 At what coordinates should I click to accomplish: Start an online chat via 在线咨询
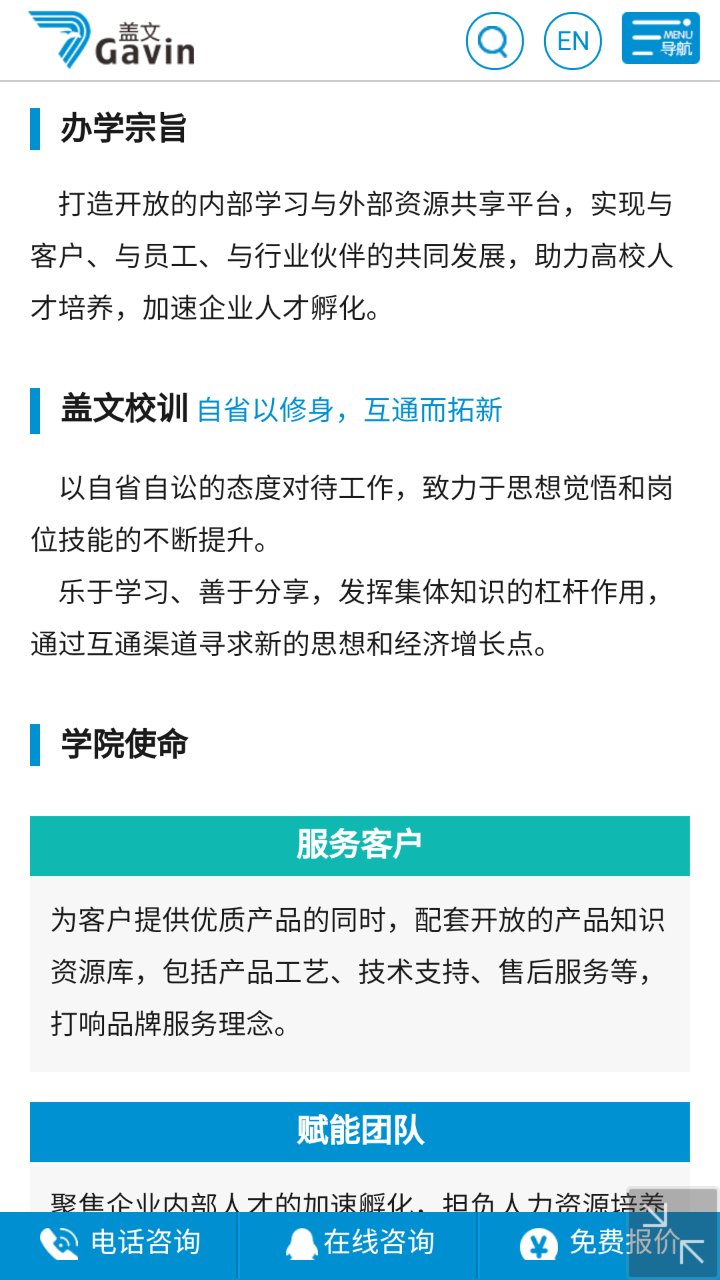359,1244
